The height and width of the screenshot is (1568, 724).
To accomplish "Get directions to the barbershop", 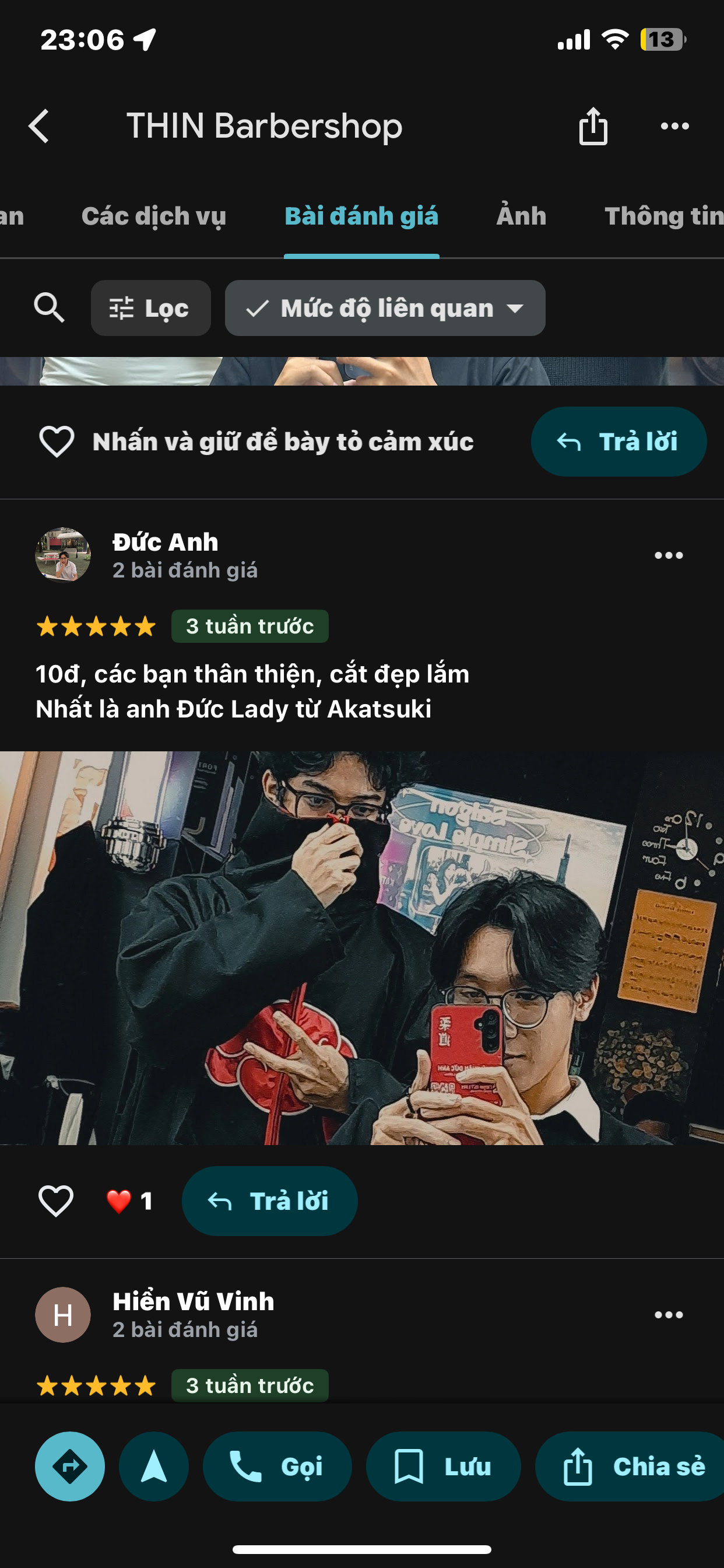I will [70, 1466].
